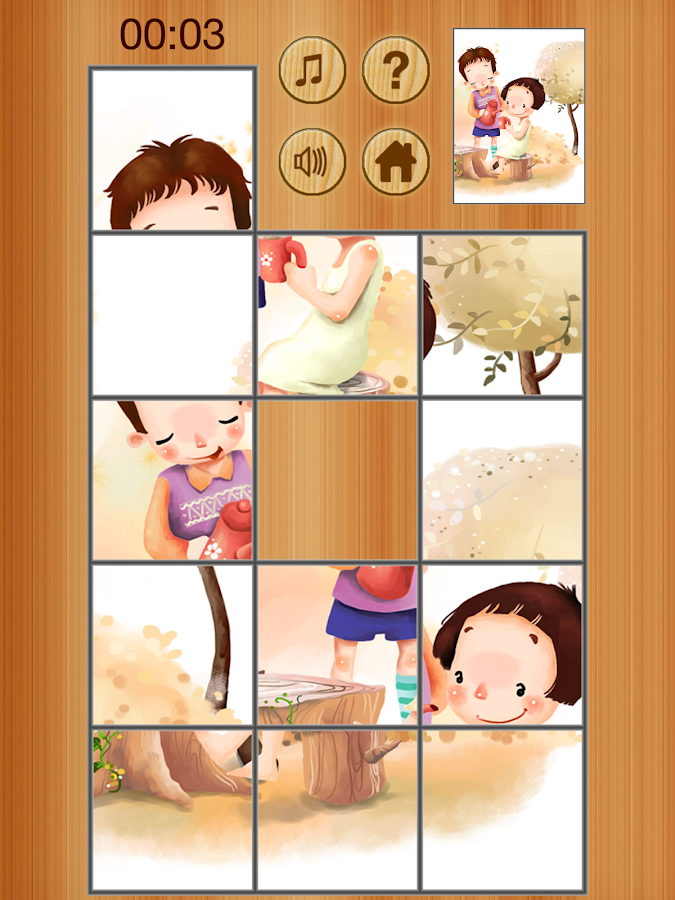Move the tile with the boy's purple shirt
This screenshot has width=675, height=900.
[172, 480]
